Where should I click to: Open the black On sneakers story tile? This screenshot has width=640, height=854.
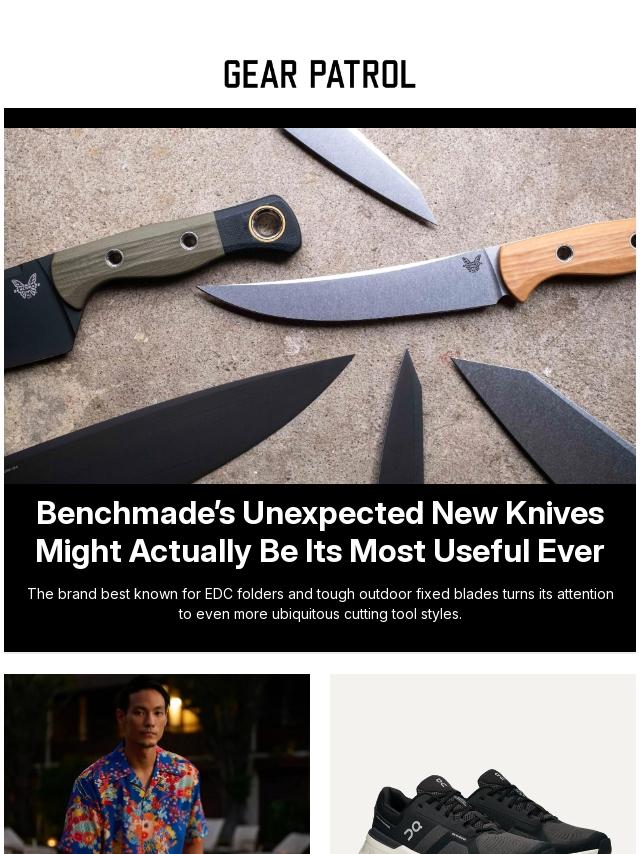[483, 763]
